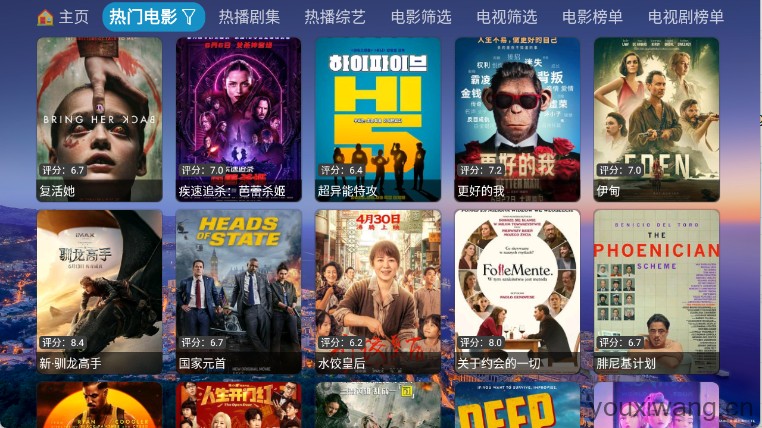The height and width of the screenshot is (428, 762).
Task: Open the 电影筛选 tab
Action: click(x=421, y=17)
